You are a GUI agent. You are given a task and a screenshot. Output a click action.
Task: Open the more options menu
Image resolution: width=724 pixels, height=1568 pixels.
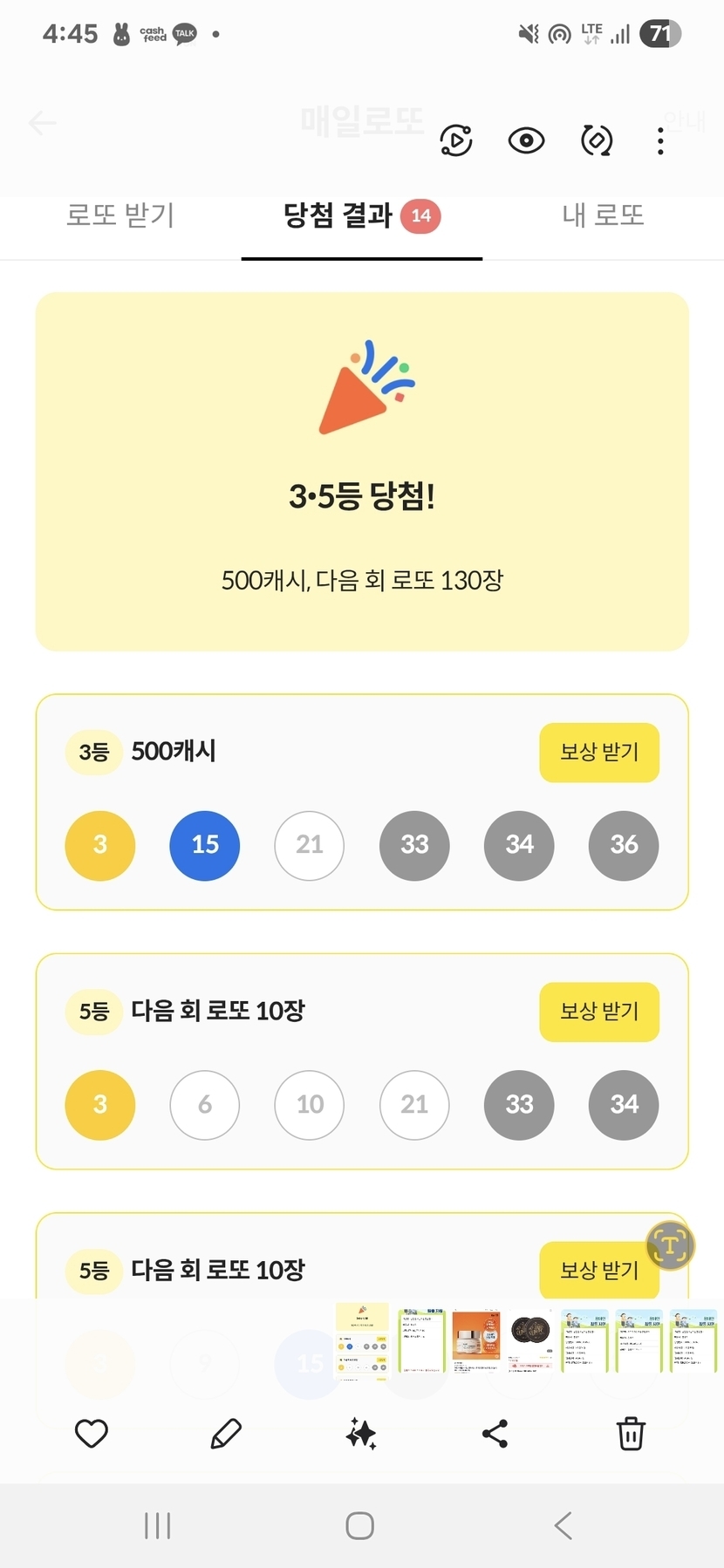click(660, 141)
